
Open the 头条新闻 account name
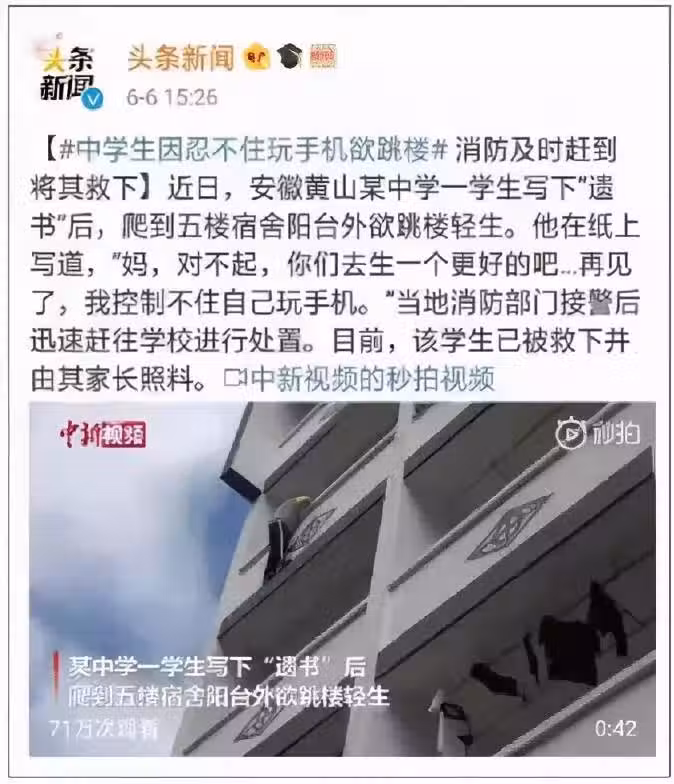[x=180, y=58]
